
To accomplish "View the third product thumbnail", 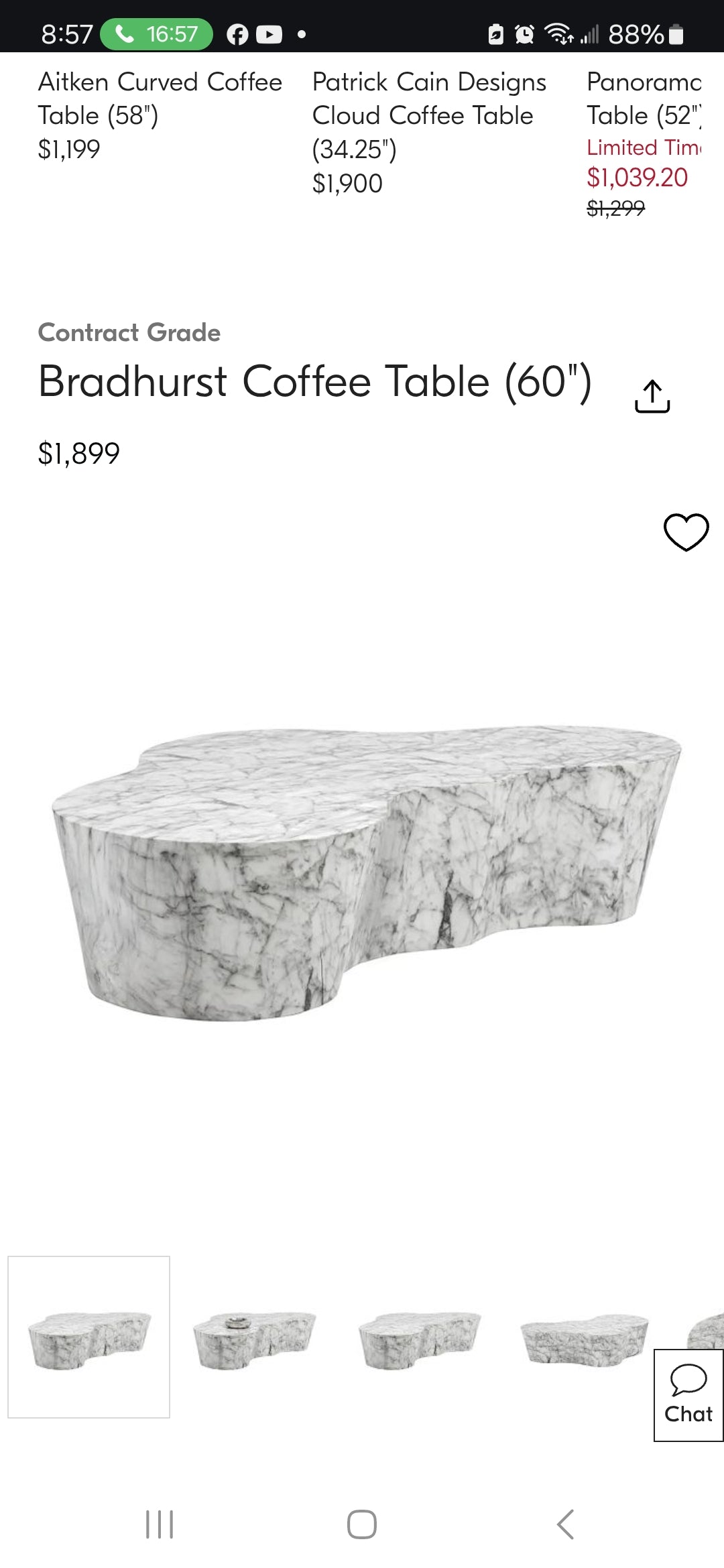I will pyautogui.click(x=419, y=1337).
